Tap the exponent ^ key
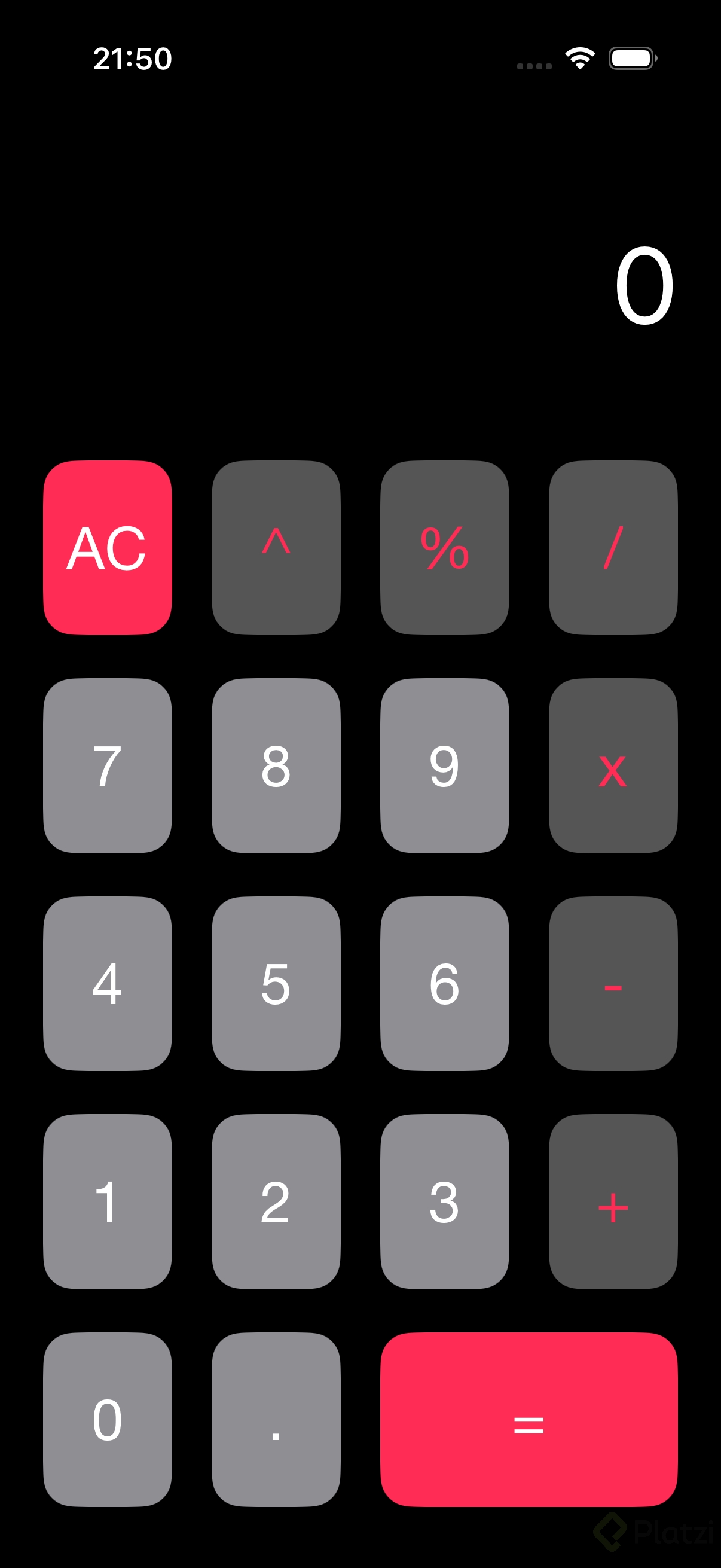Image resolution: width=721 pixels, height=1568 pixels. [276, 548]
